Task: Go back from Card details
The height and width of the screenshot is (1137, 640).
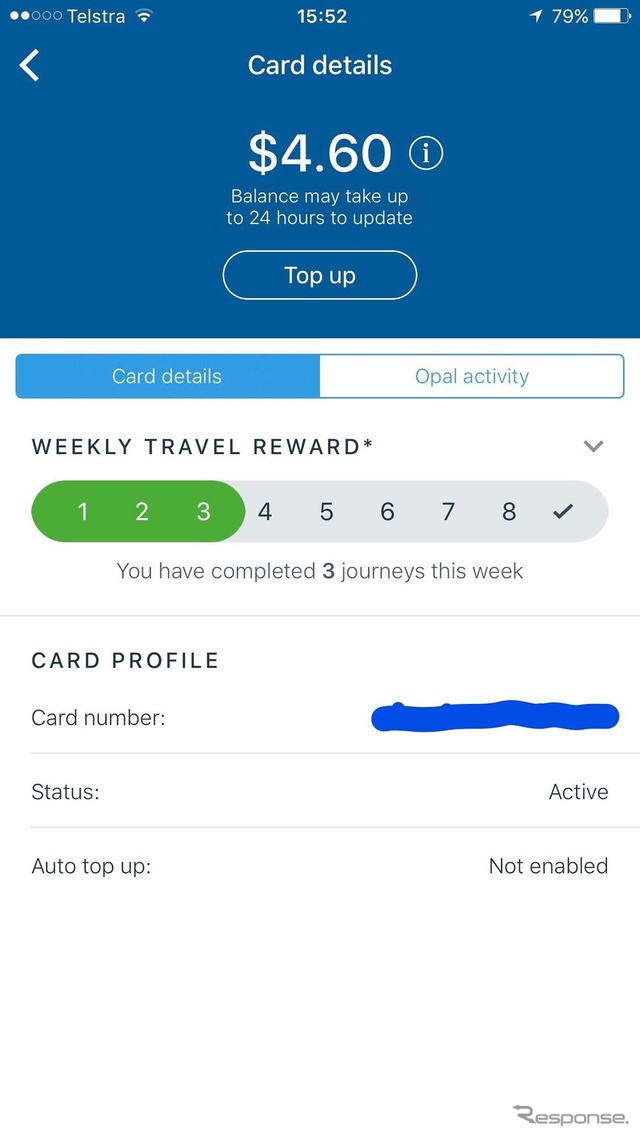Action: tap(30, 66)
